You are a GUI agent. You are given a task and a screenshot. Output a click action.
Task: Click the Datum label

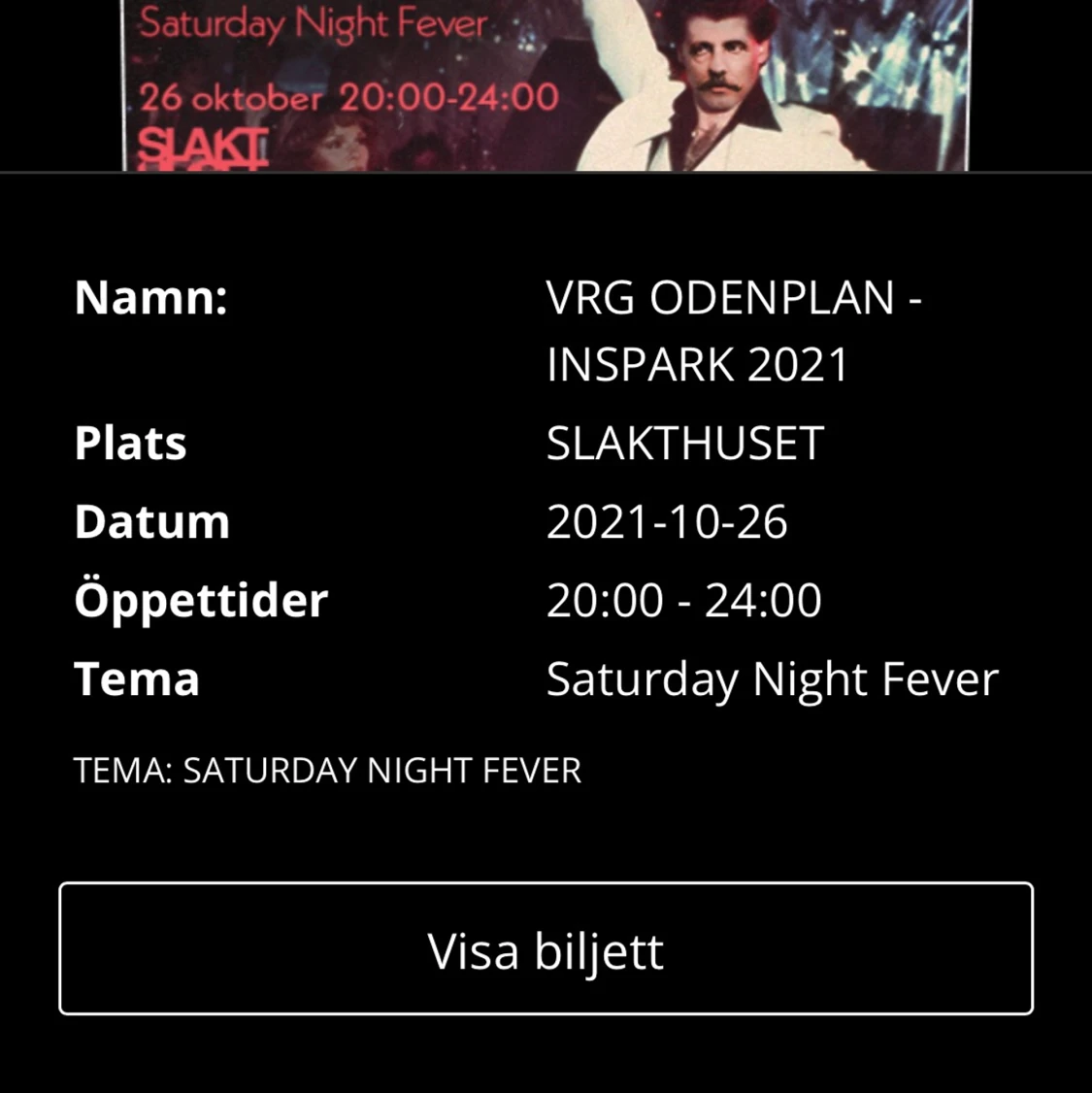coord(152,521)
